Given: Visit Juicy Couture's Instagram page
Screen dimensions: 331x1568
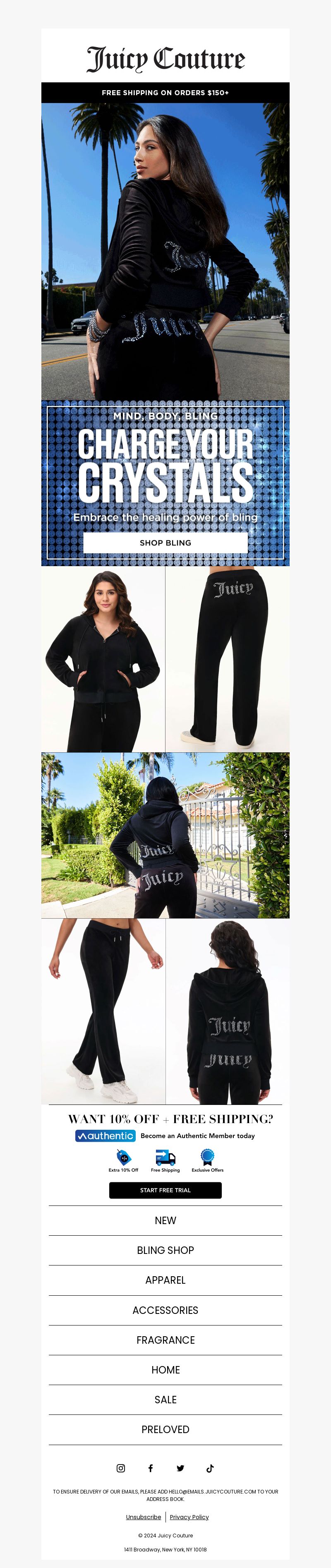Looking at the screenshot, I should point(121,1468).
